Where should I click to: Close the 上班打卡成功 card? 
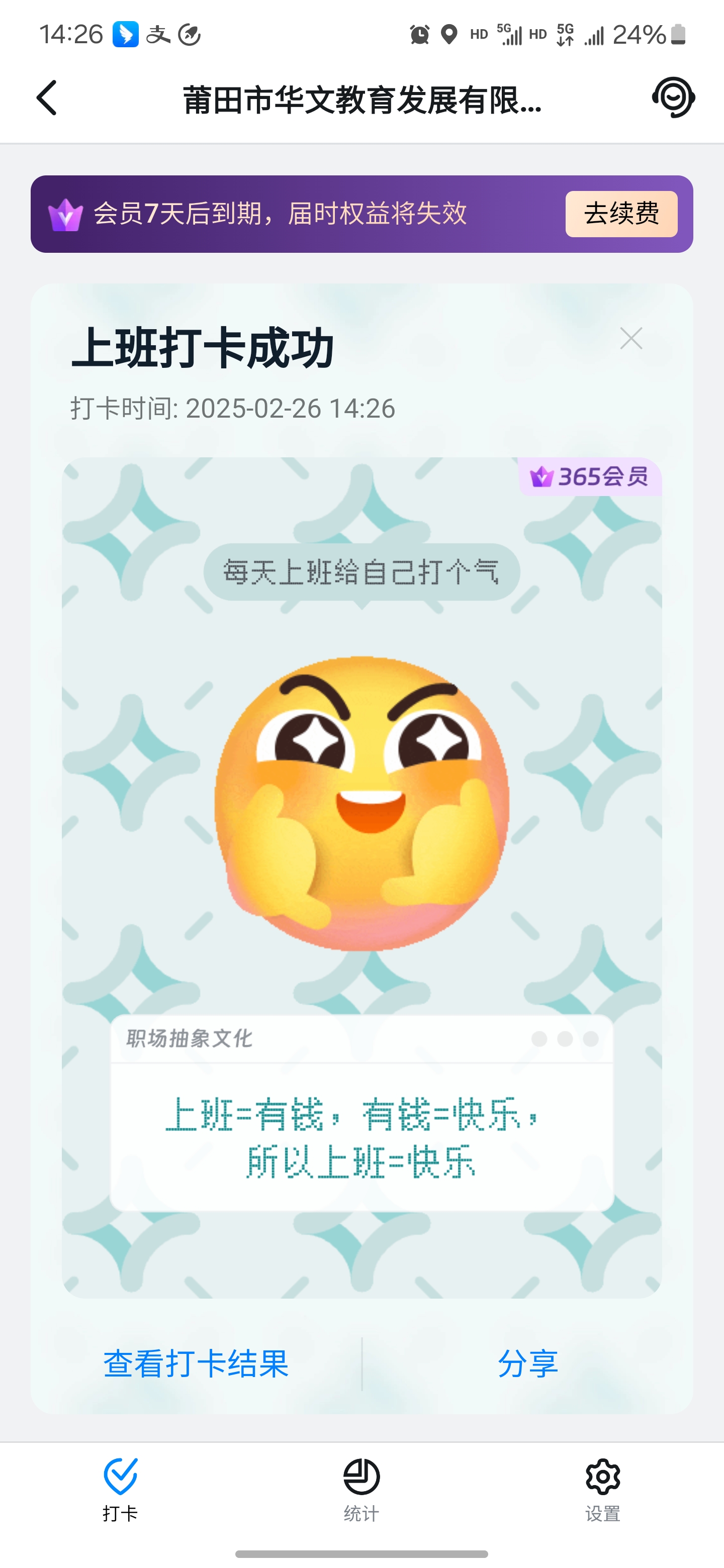631,338
